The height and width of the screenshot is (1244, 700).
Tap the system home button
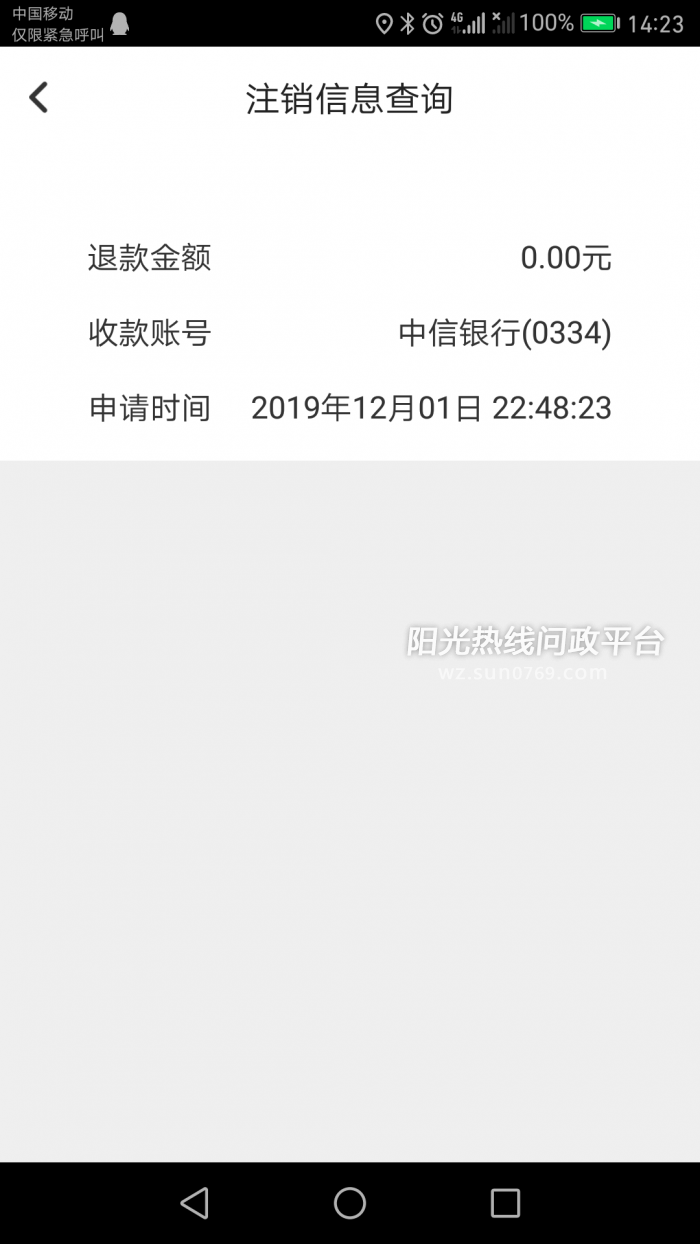point(350,1203)
